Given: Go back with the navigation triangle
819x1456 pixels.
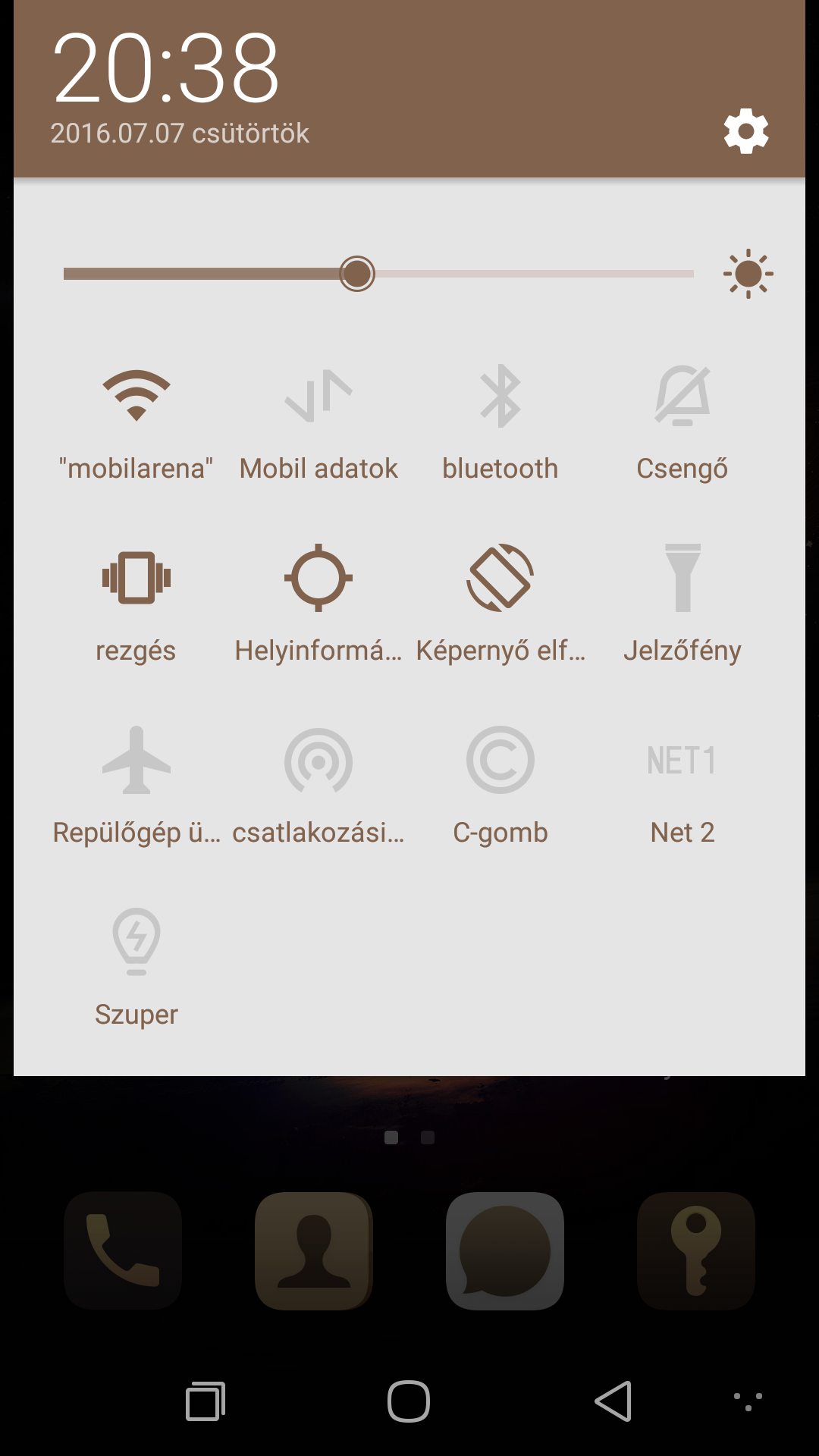Looking at the screenshot, I should click(x=613, y=1401).
